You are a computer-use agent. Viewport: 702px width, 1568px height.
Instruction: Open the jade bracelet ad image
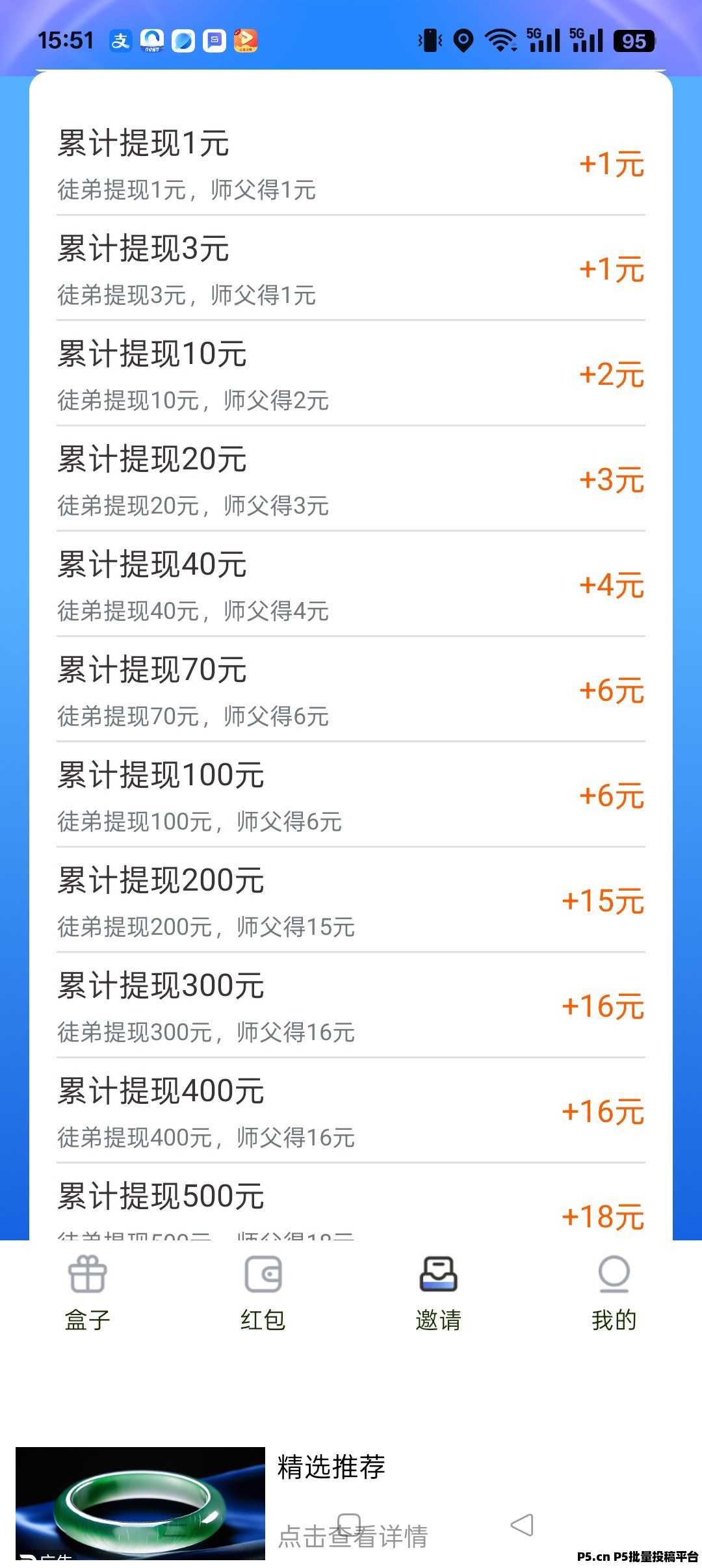(x=140, y=1503)
